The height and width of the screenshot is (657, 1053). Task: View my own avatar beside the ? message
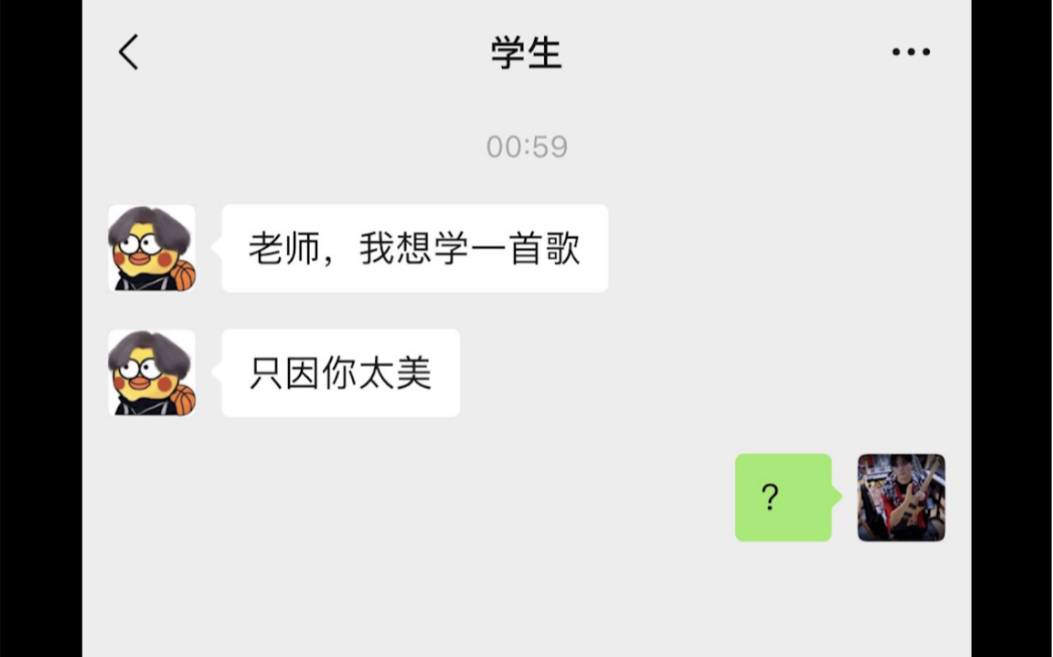click(x=900, y=497)
